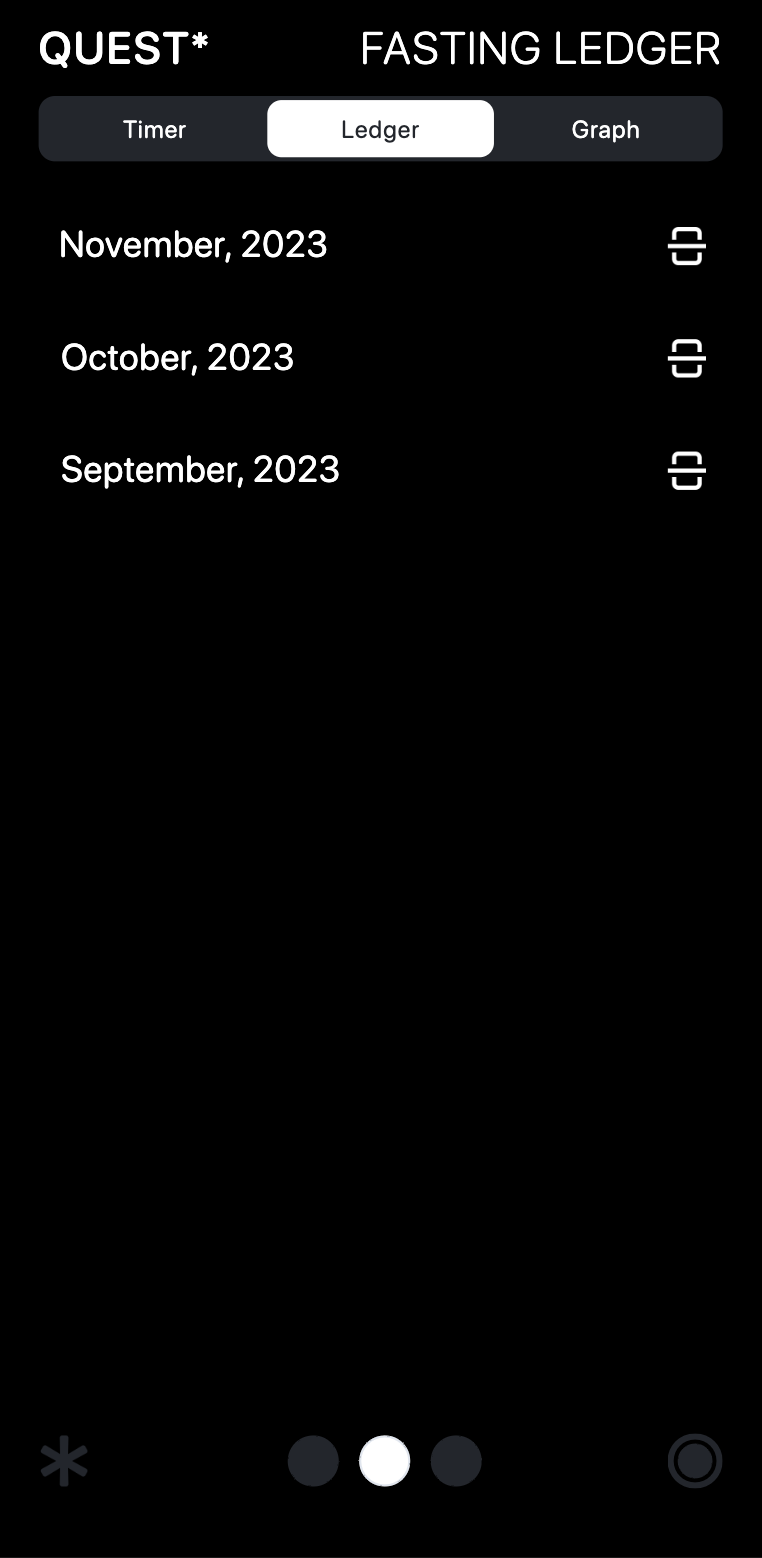Screen dimensions: 762x1558
Task: Tap the ring icon at bottom right
Action: coord(694,1461)
